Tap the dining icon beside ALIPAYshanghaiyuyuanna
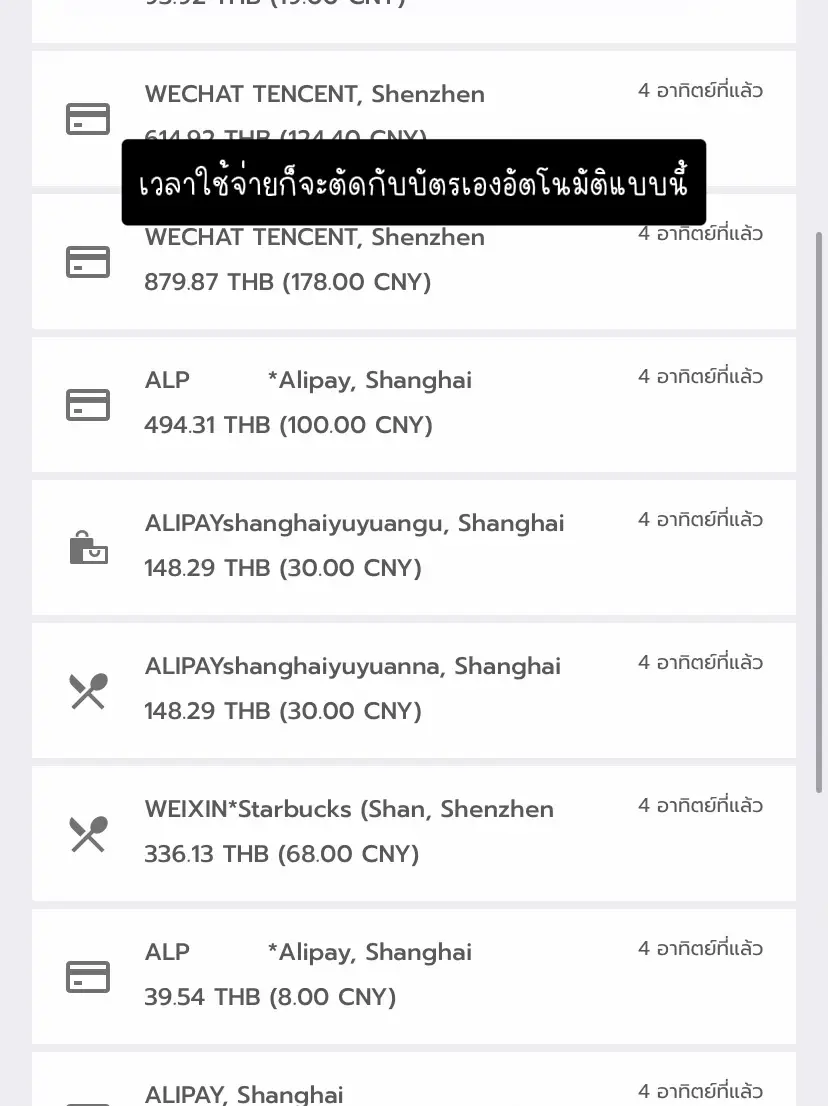 [x=88, y=690]
